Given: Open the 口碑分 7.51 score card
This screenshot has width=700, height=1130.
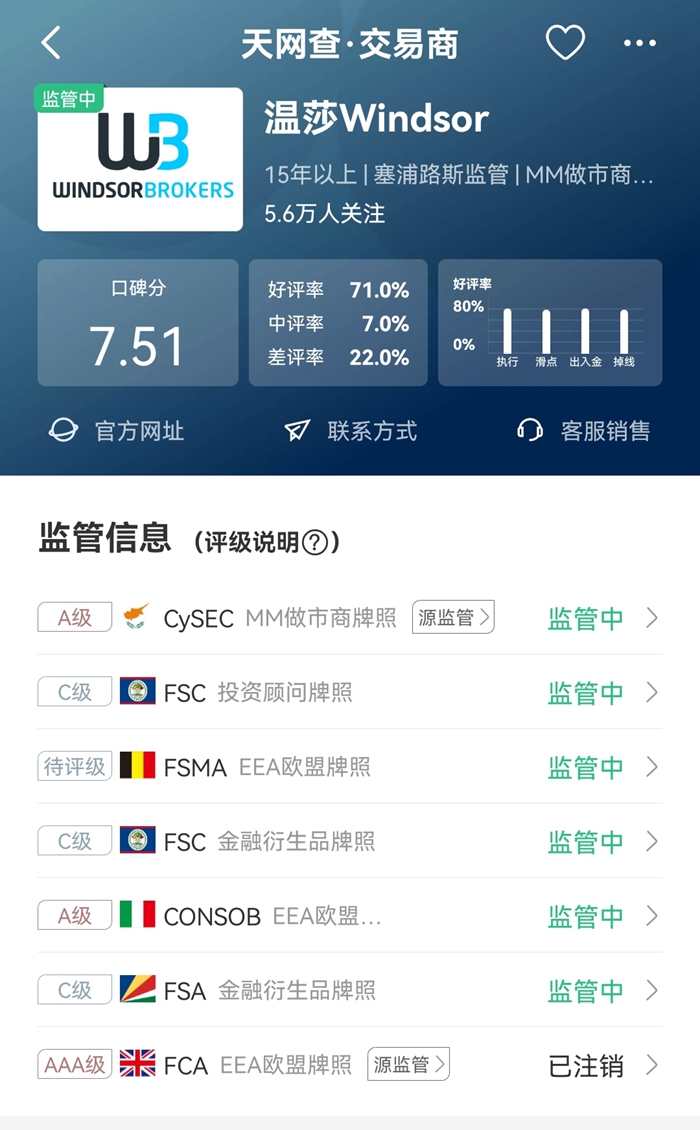Looking at the screenshot, I should (138, 323).
